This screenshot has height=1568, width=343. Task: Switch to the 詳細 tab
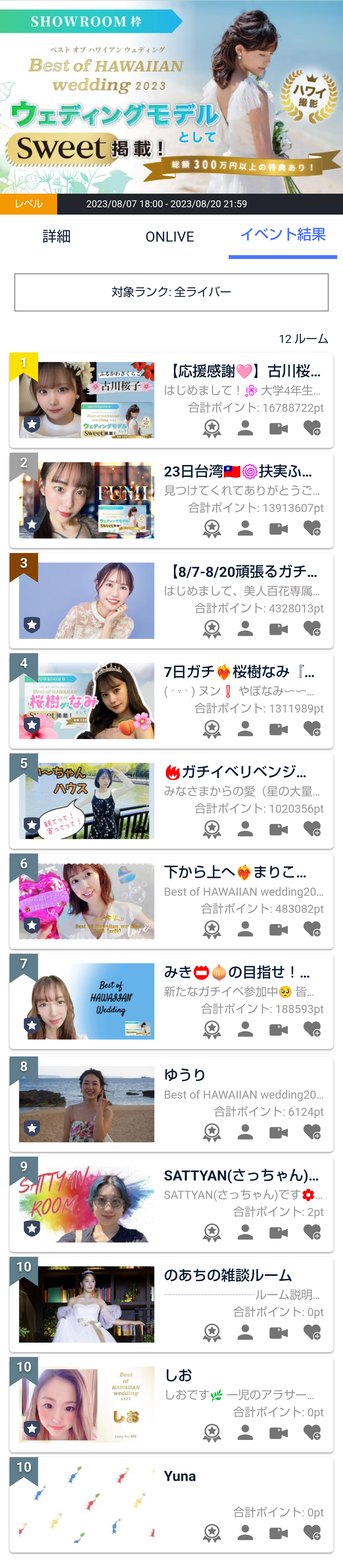point(56,236)
